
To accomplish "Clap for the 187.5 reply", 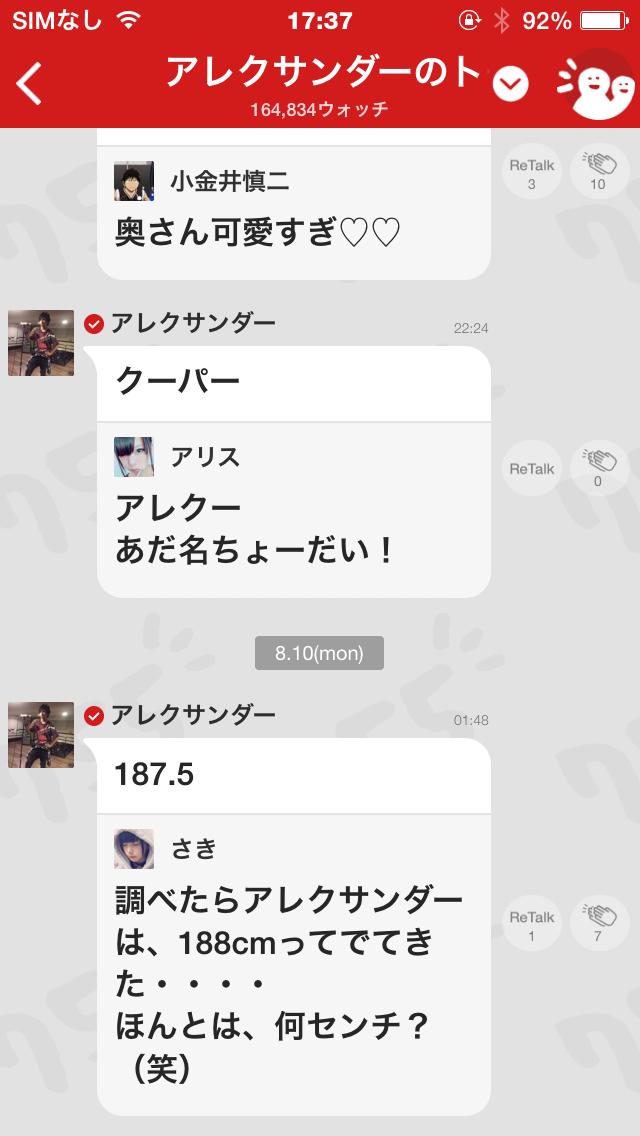I will pyautogui.click(x=598, y=924).
